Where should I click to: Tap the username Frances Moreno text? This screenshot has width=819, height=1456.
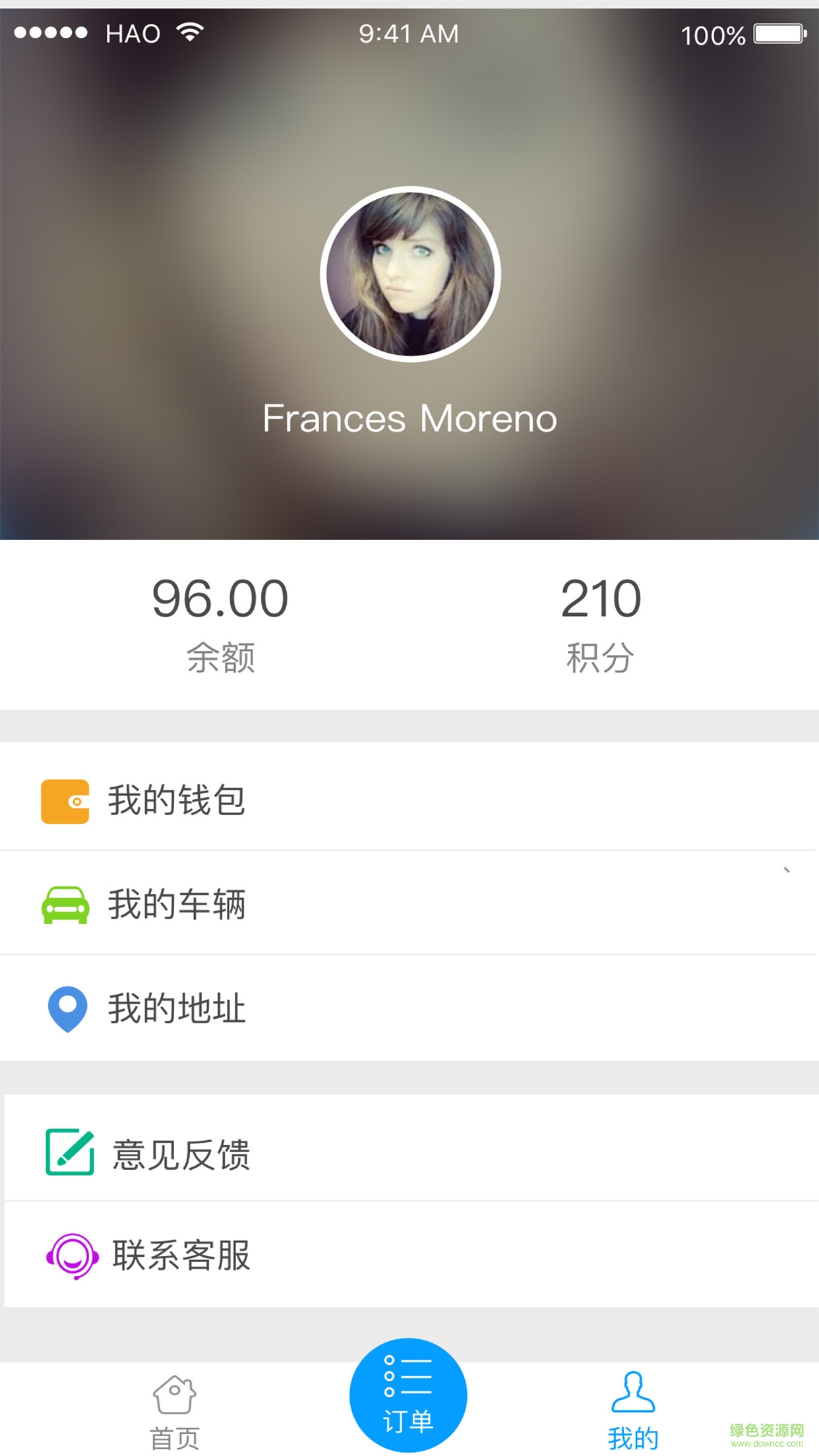[x=409, y=417]
